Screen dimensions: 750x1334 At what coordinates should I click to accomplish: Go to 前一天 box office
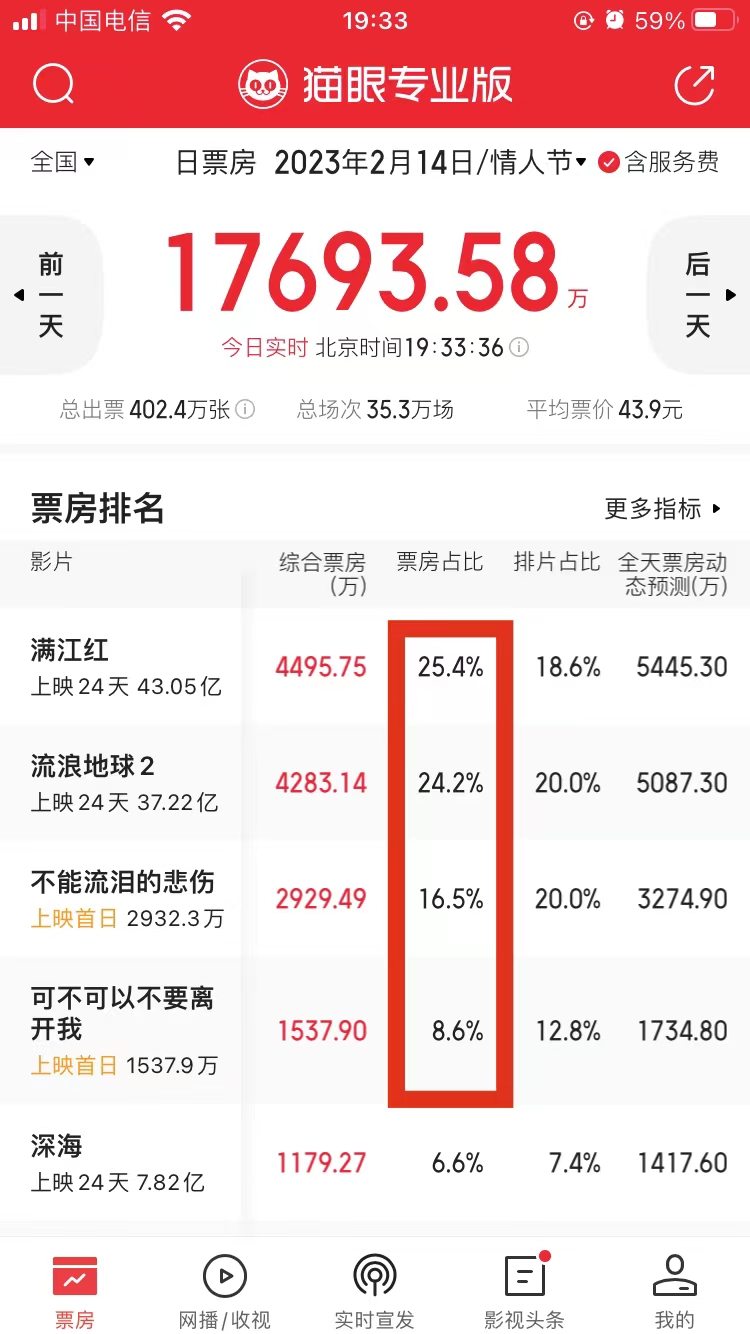click(x=50, y=295)
